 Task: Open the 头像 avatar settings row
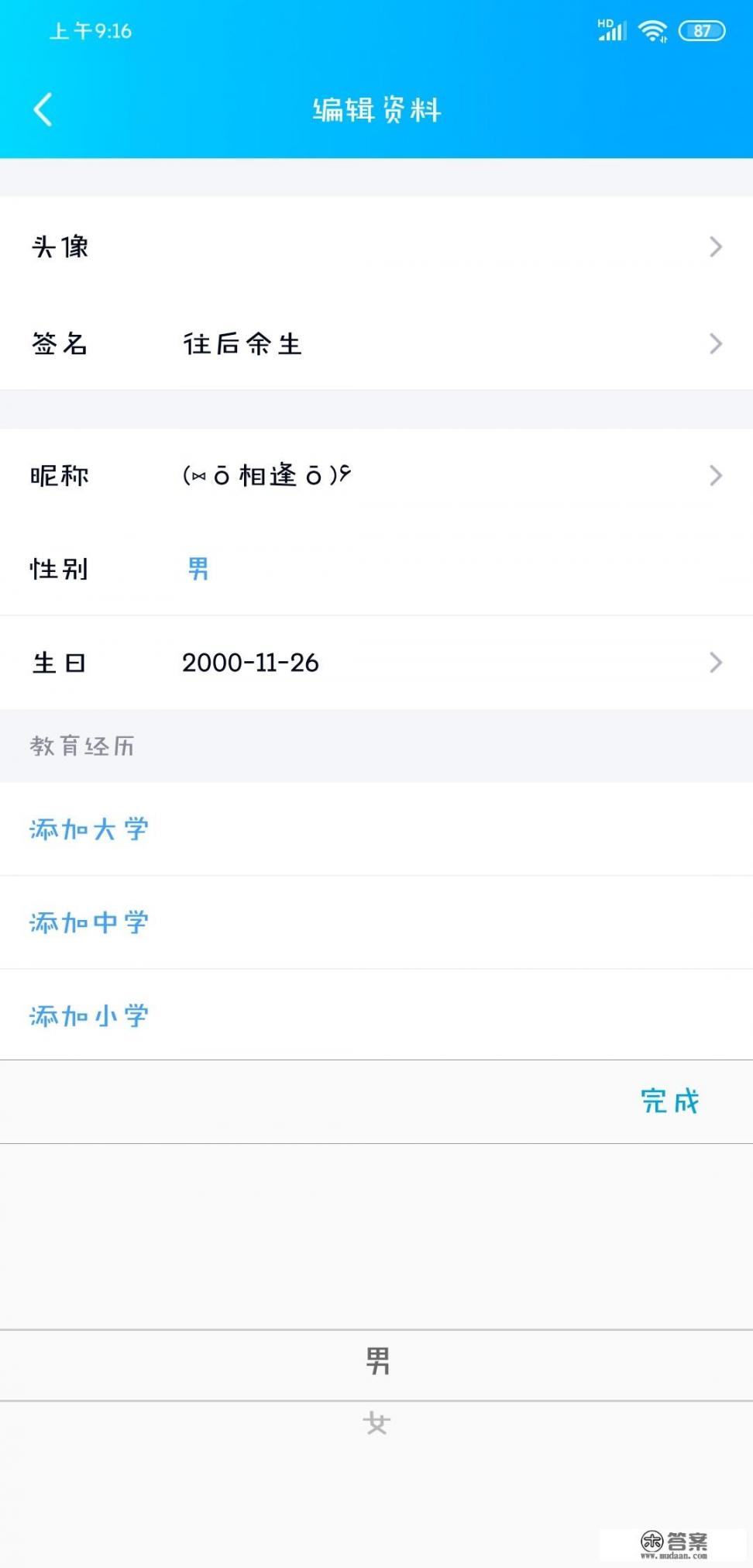[x=376, y=246]
